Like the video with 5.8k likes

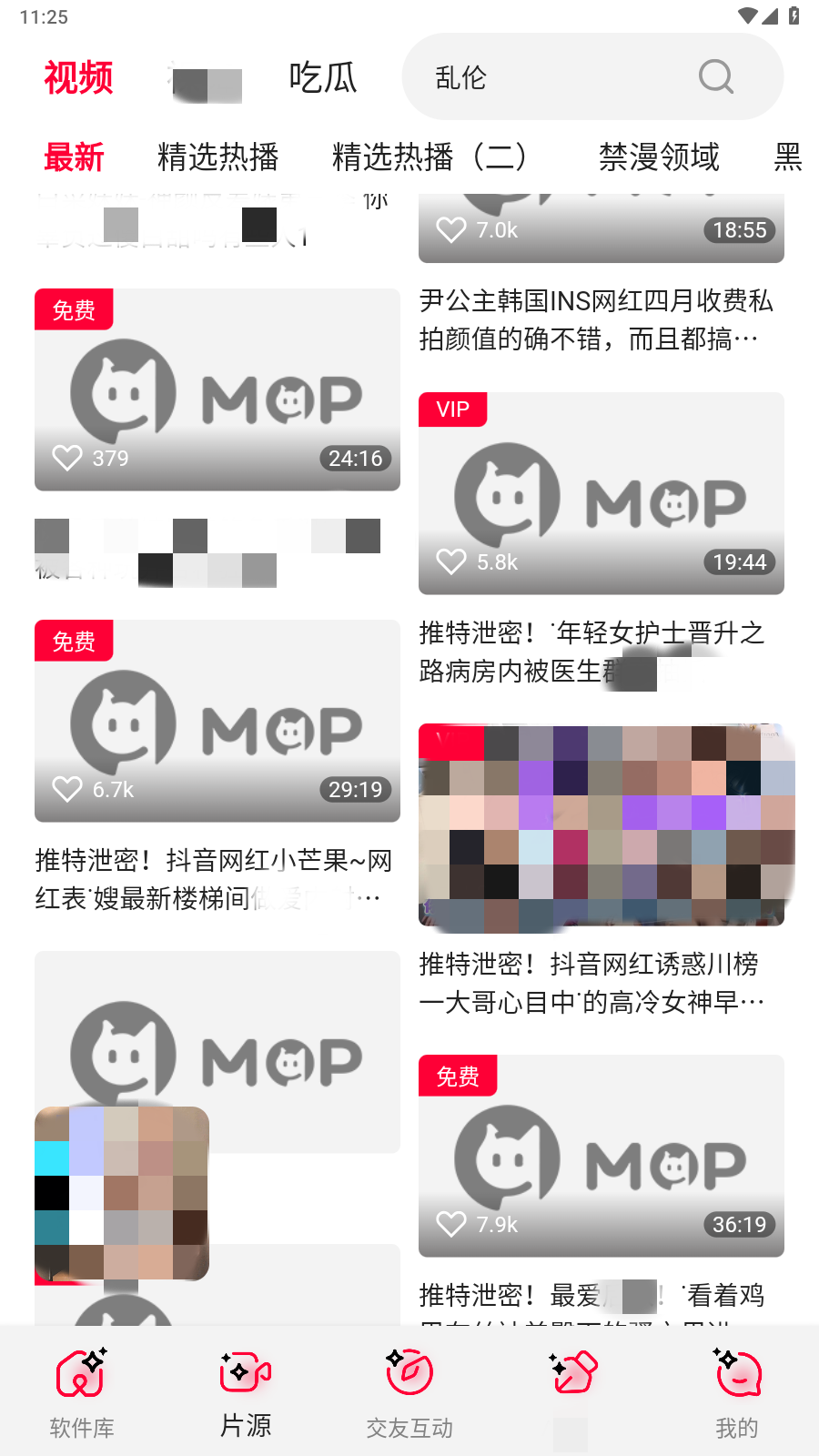(451, 561)
